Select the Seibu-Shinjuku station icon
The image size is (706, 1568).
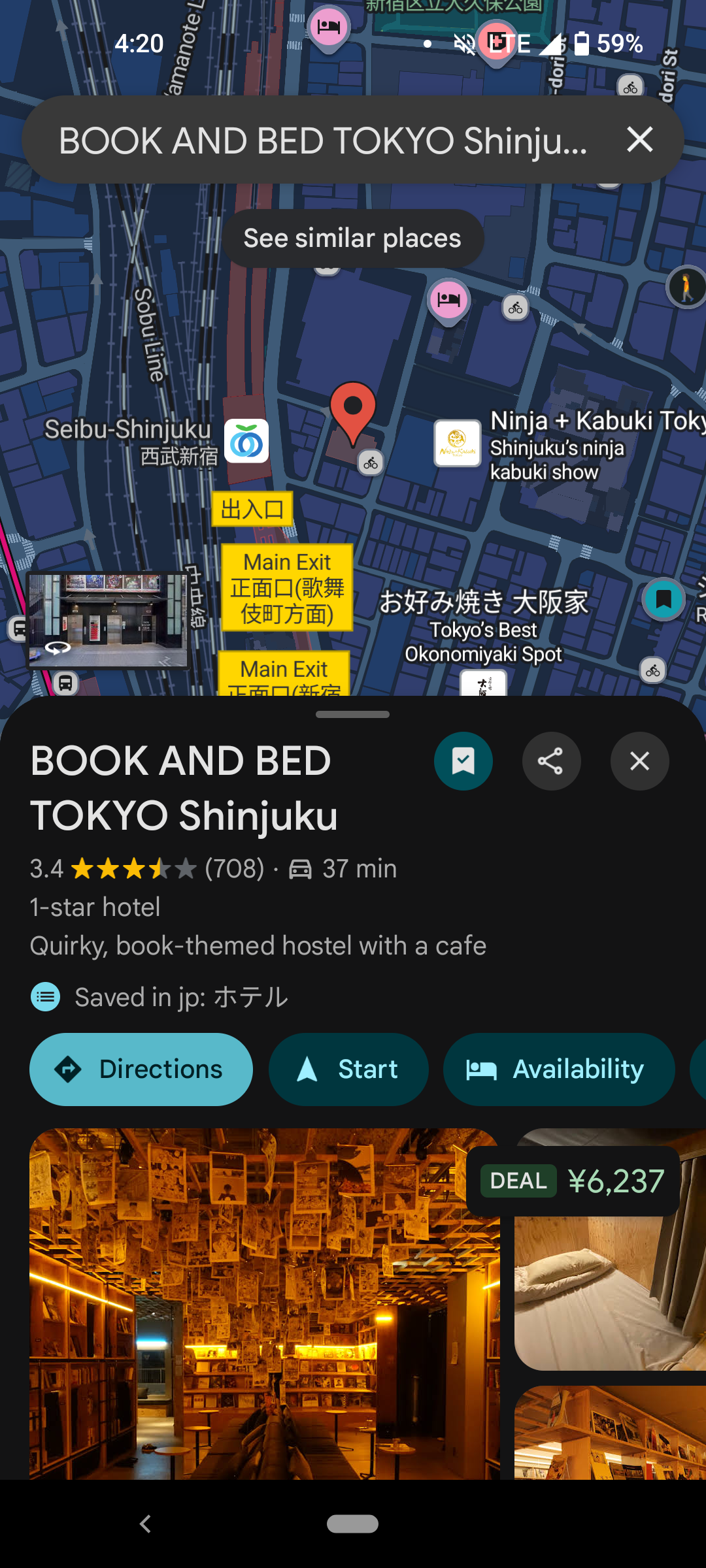(246, 442)
